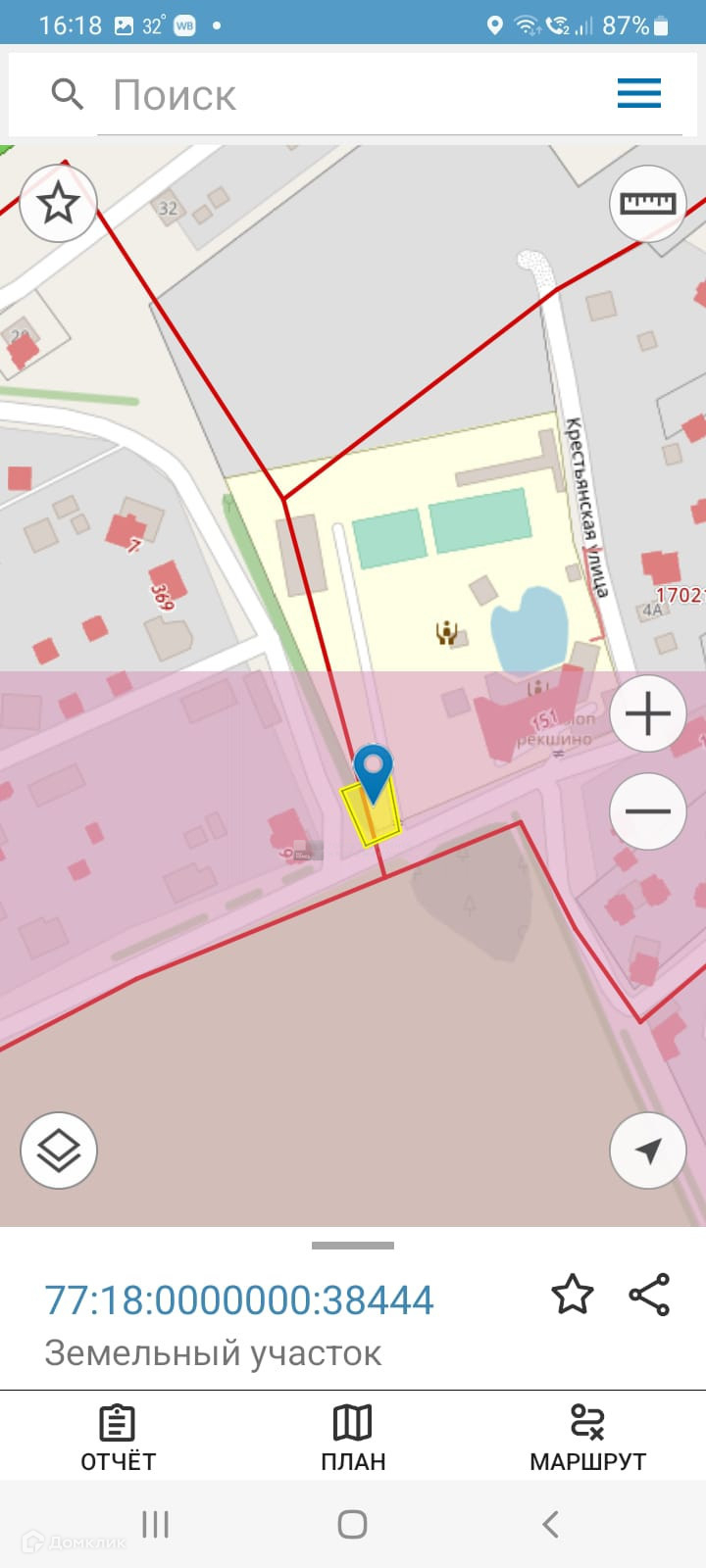The width and height of the screenshot is (706, 1568).
Task: Open the map layers selector
Action: pyautogui.click(x=59, y=1150)
